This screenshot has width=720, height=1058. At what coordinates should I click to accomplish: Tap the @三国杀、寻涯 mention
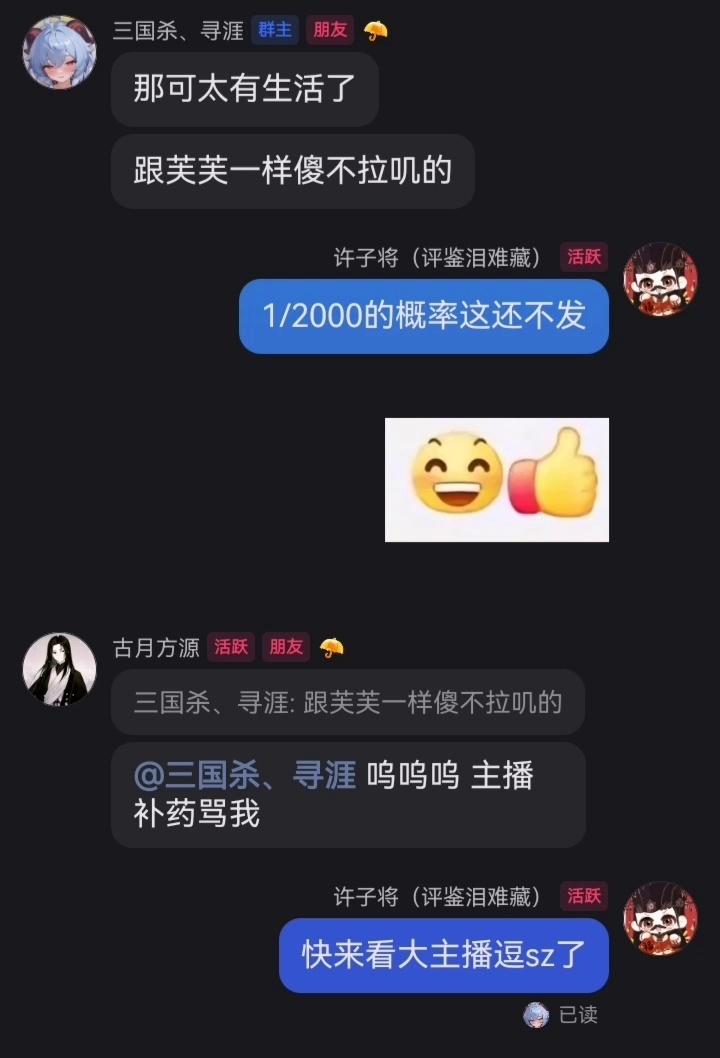[x=245, y=776]
